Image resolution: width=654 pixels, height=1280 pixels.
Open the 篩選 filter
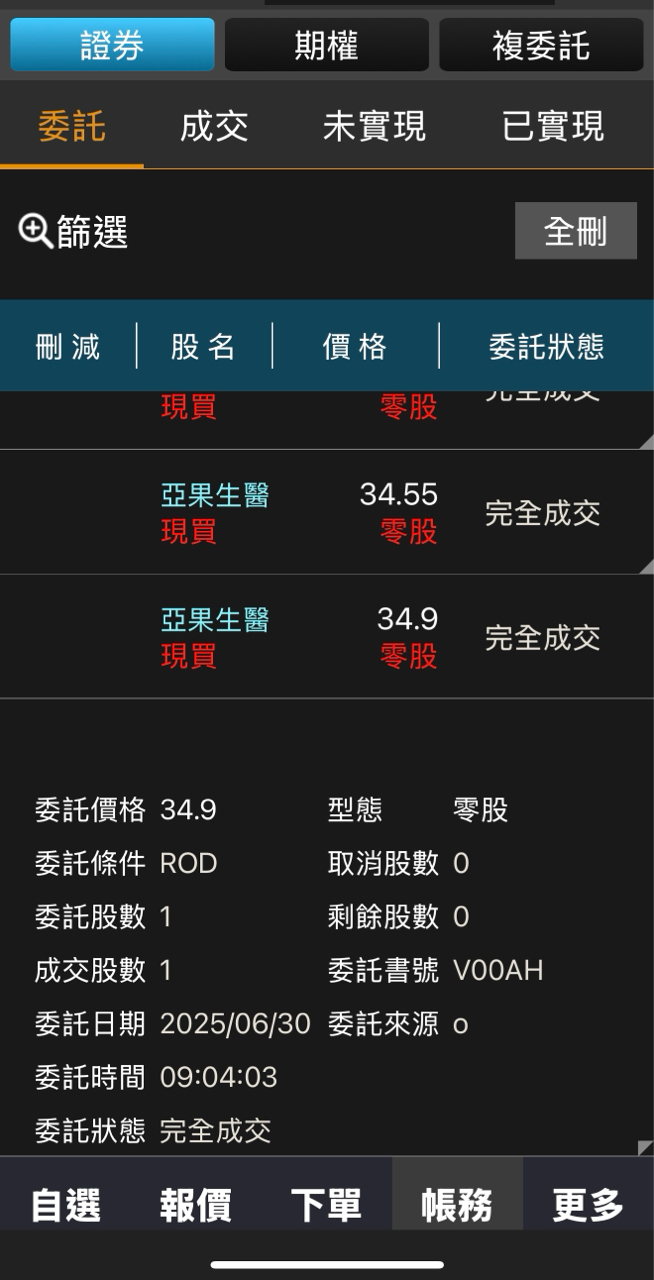(x=74, y=232)
